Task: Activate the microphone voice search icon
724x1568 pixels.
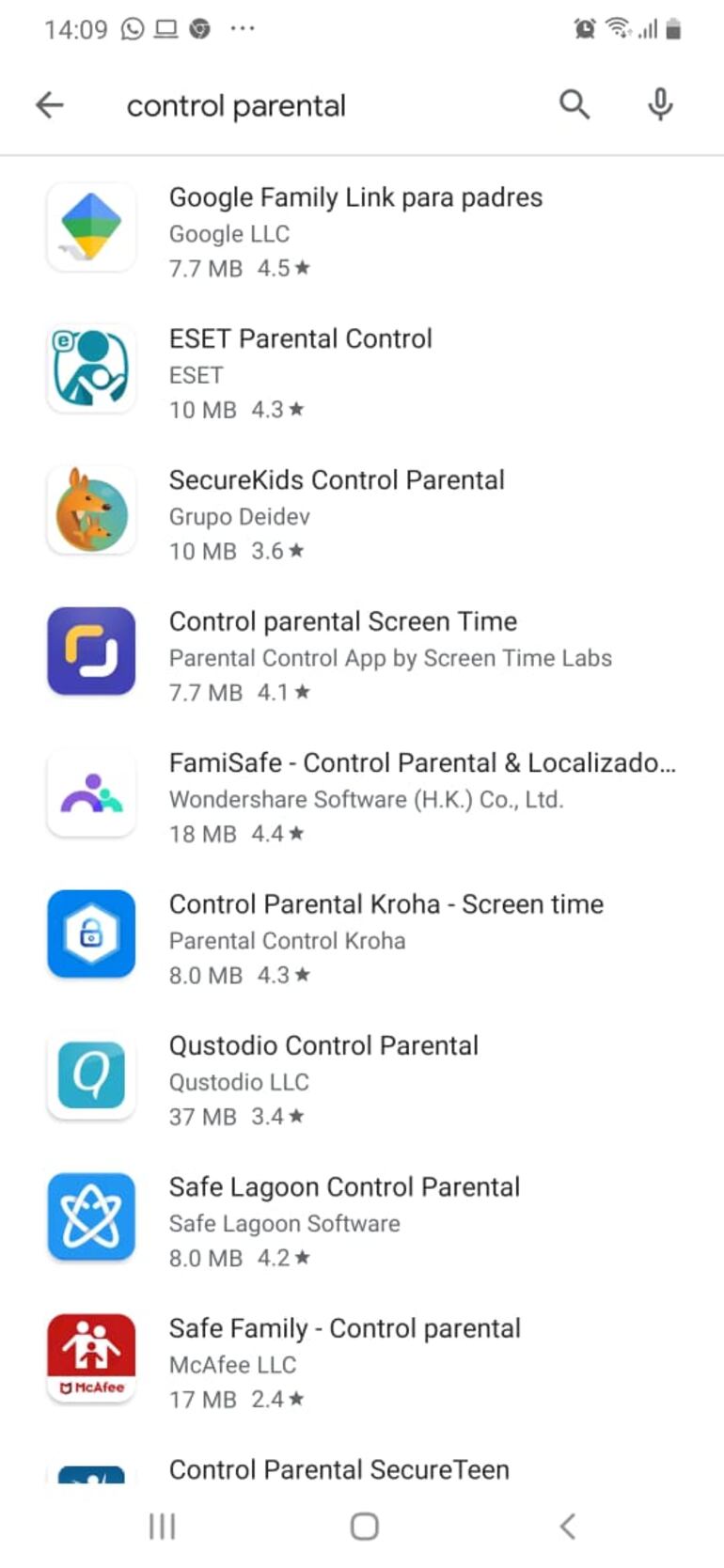Action: 660,104
